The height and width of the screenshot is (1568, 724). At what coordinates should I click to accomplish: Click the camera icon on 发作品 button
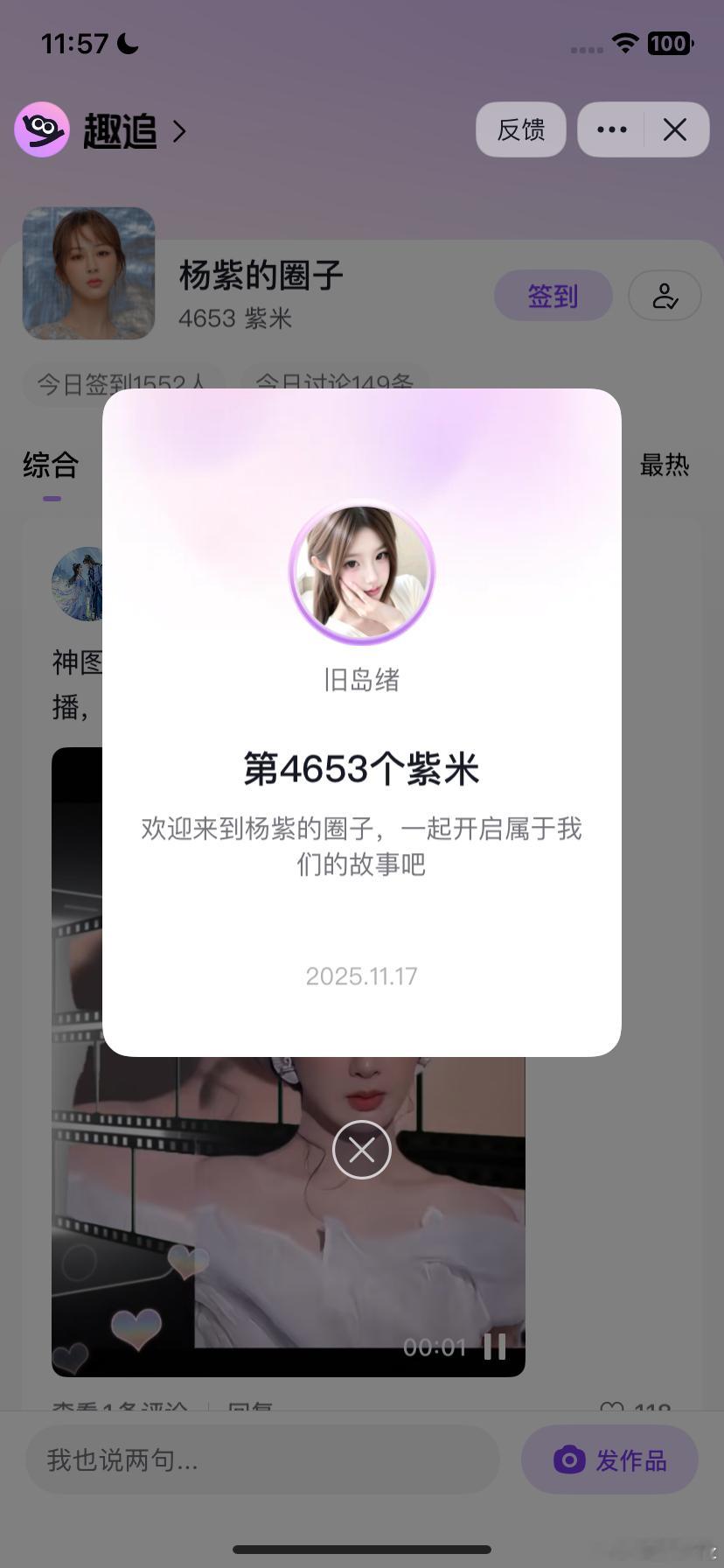(569, 1459)
